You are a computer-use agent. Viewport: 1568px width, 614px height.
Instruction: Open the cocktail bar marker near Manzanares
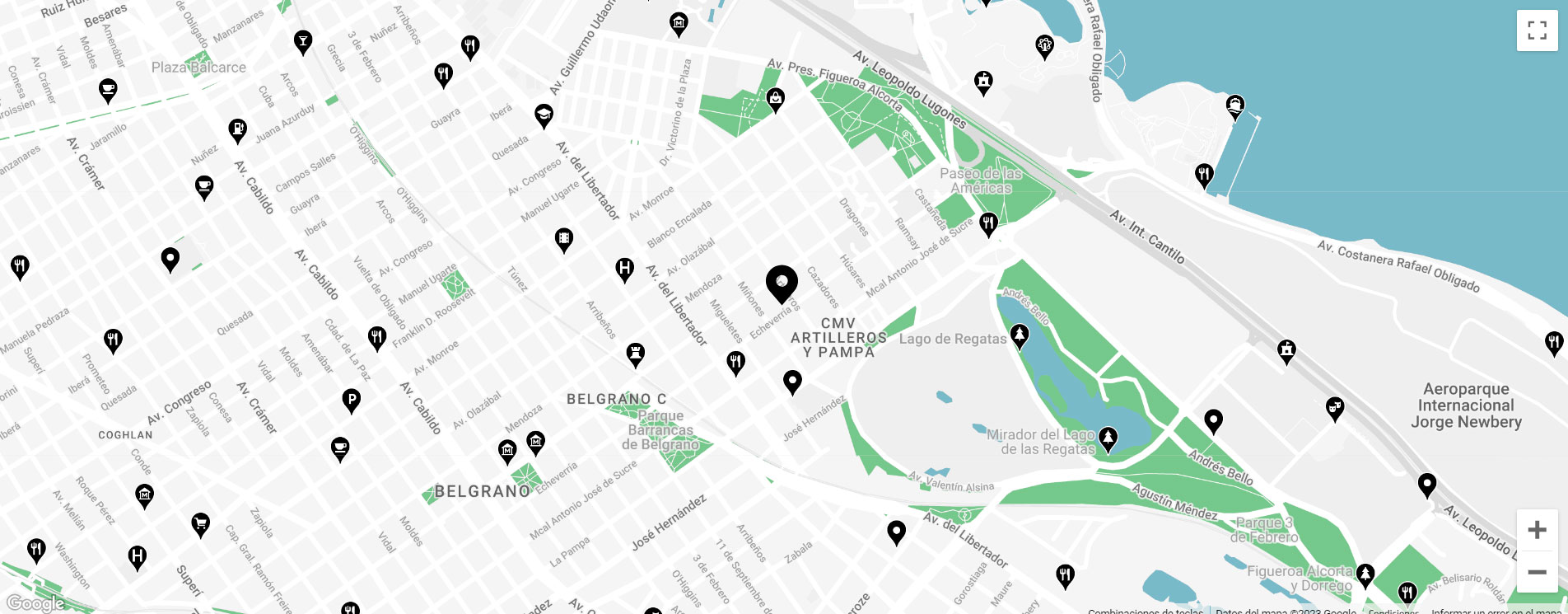[x=303, y=41]
